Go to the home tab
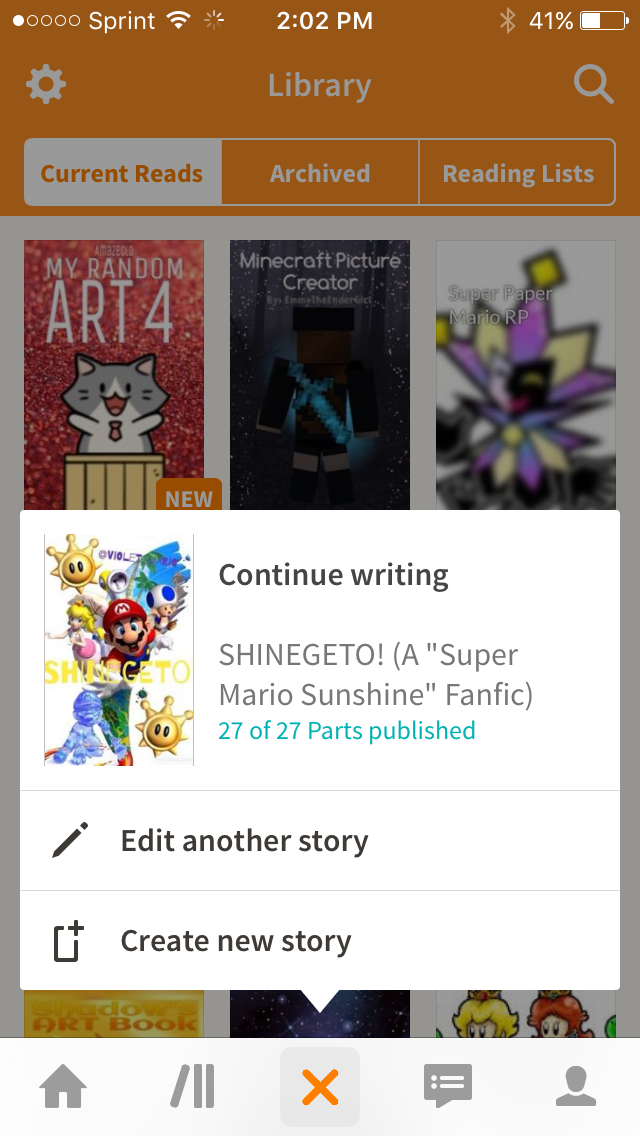The width and height of the screenshot is (640, 1136). [x=63, y=1086]
